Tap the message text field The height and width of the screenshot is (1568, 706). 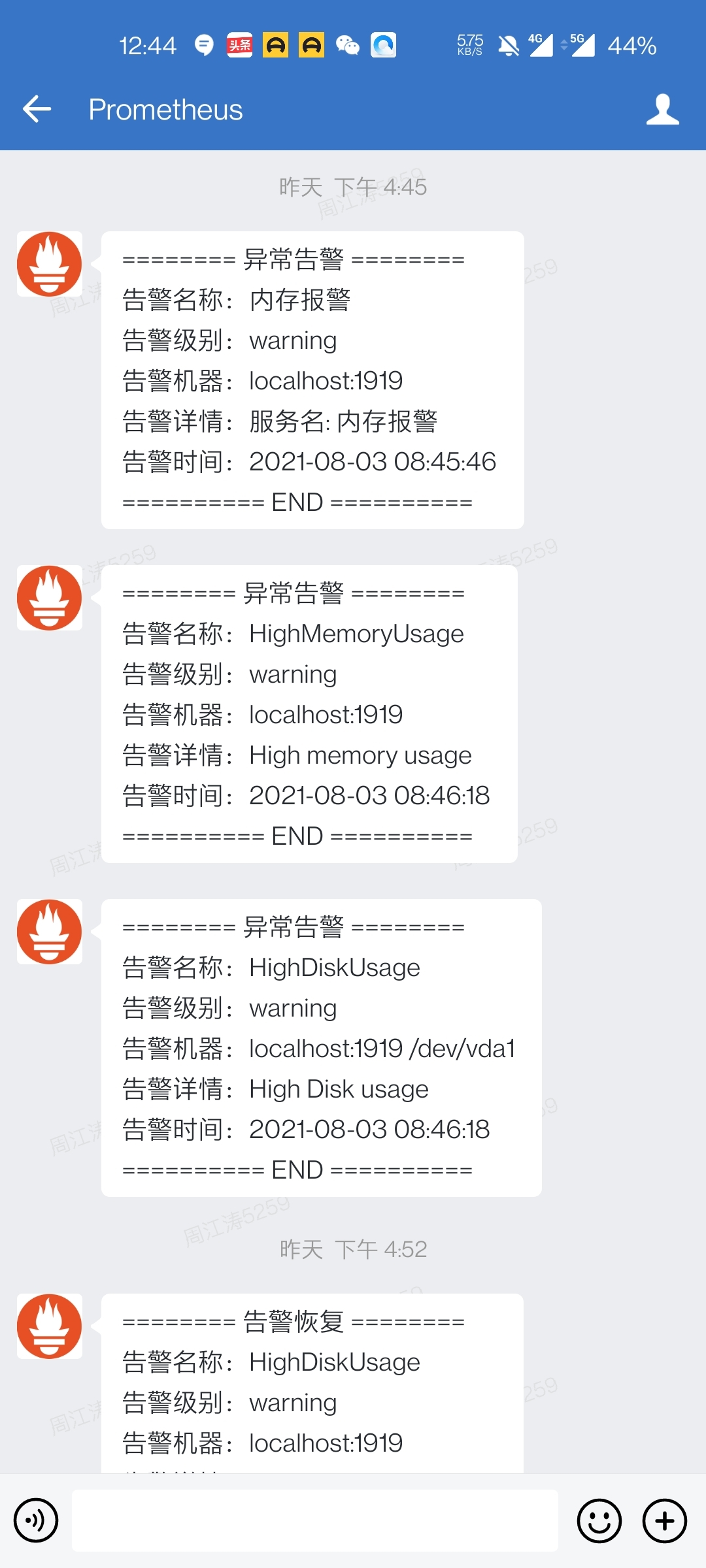click(315, 1520)
